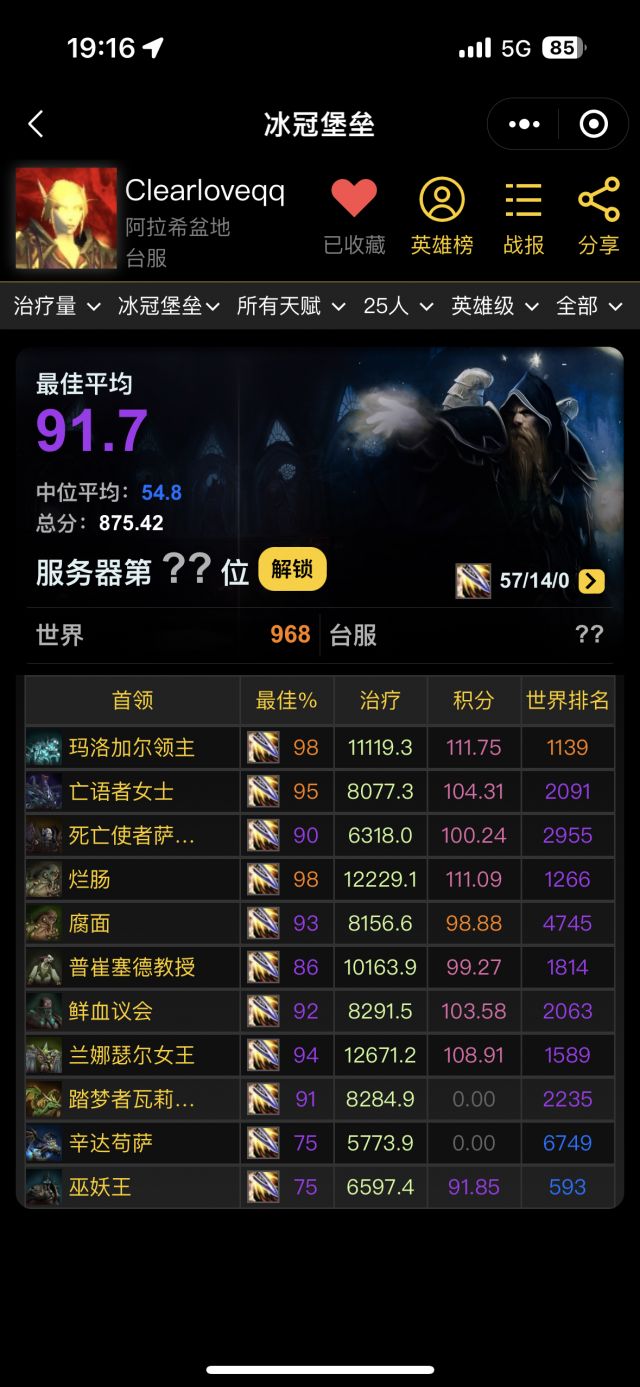
Task: Open the 英雄榜 hero leaderboard
Action: (x=441, y=216)
